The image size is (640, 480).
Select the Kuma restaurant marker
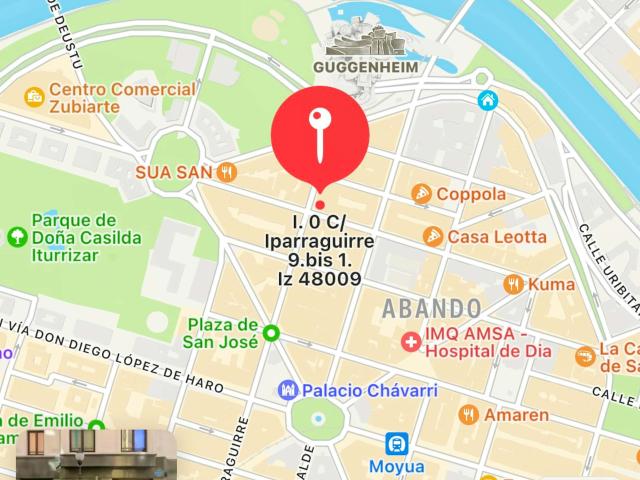(x=514, y=285)
